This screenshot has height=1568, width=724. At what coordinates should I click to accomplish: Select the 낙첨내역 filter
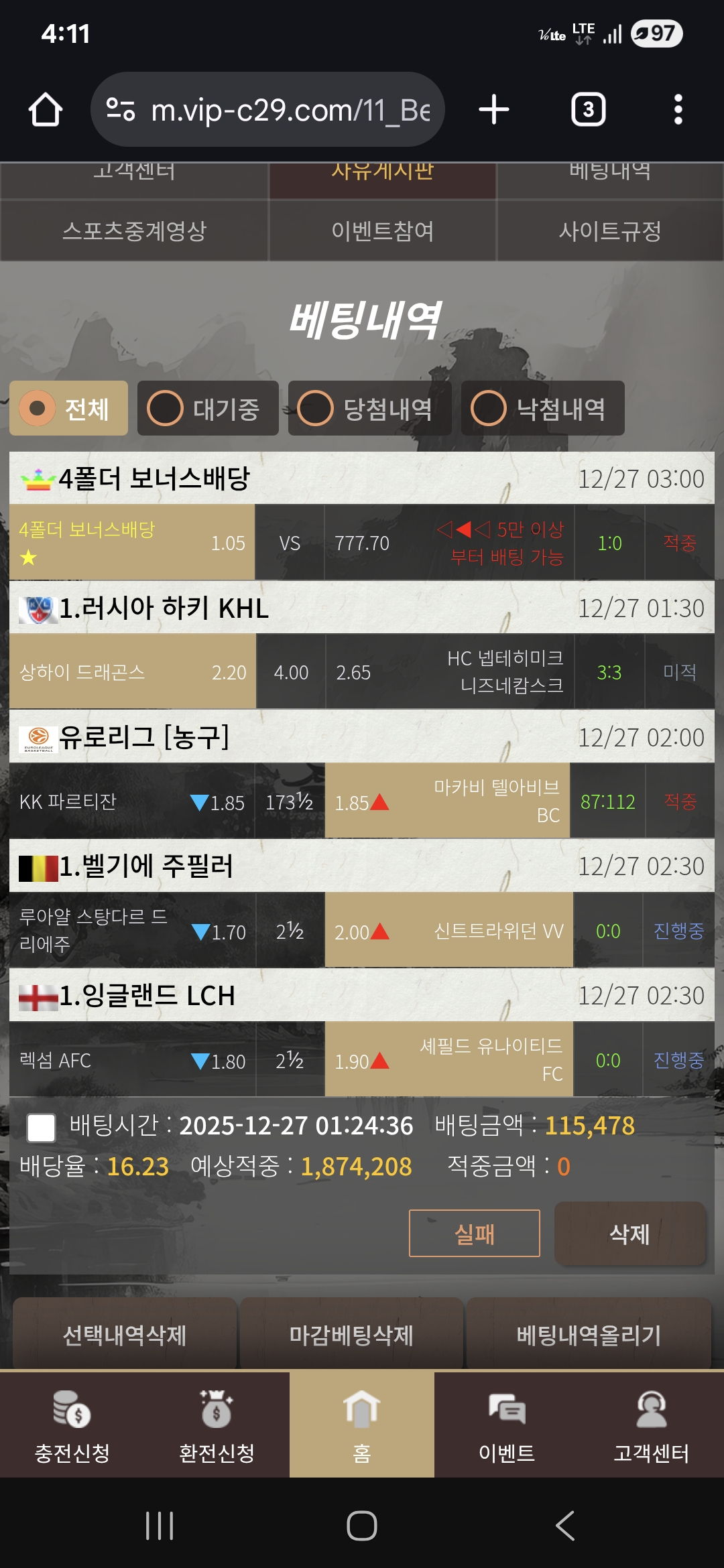pos(542,409)
